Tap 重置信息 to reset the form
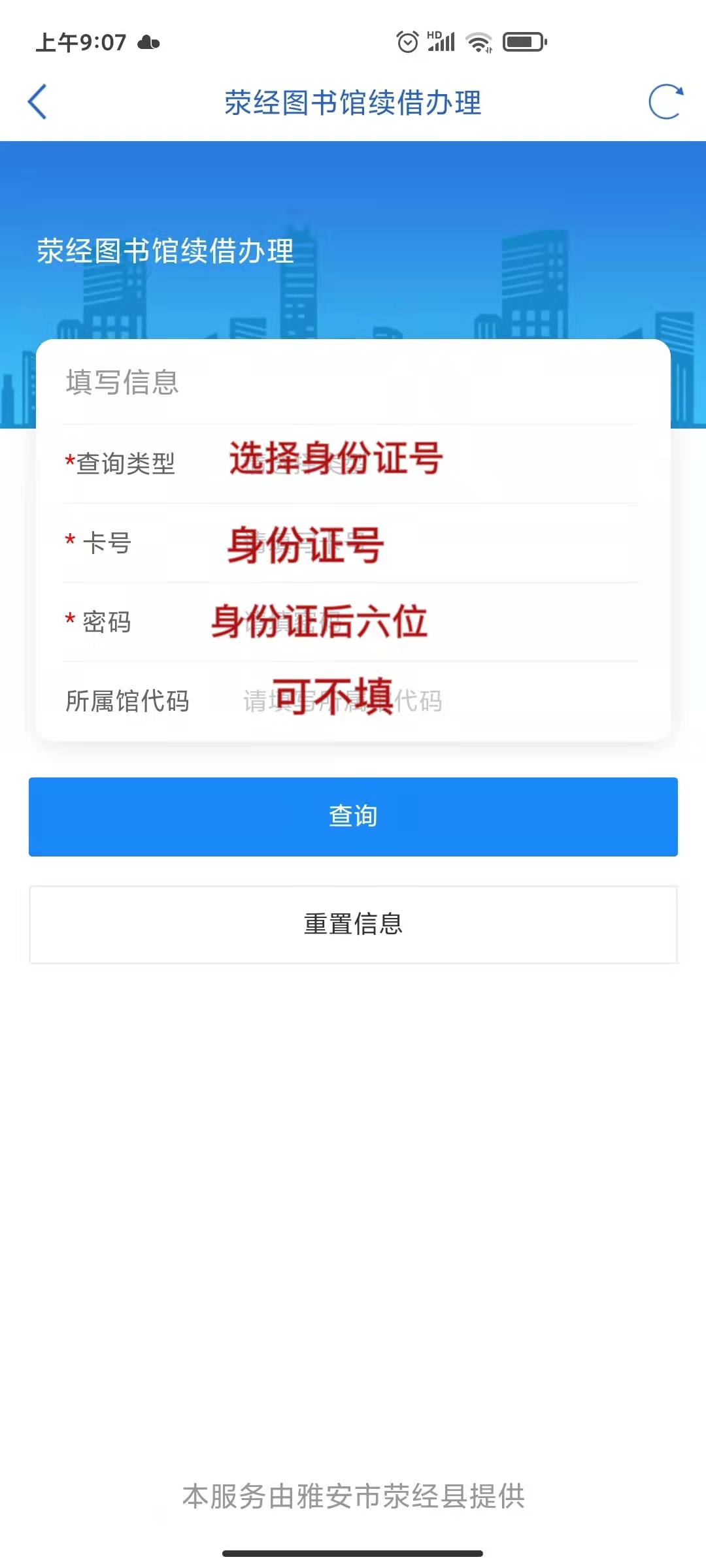Image resolution: width=706 pixels, height=1568 pixels. pyautogui.click(x=353, y=924)
